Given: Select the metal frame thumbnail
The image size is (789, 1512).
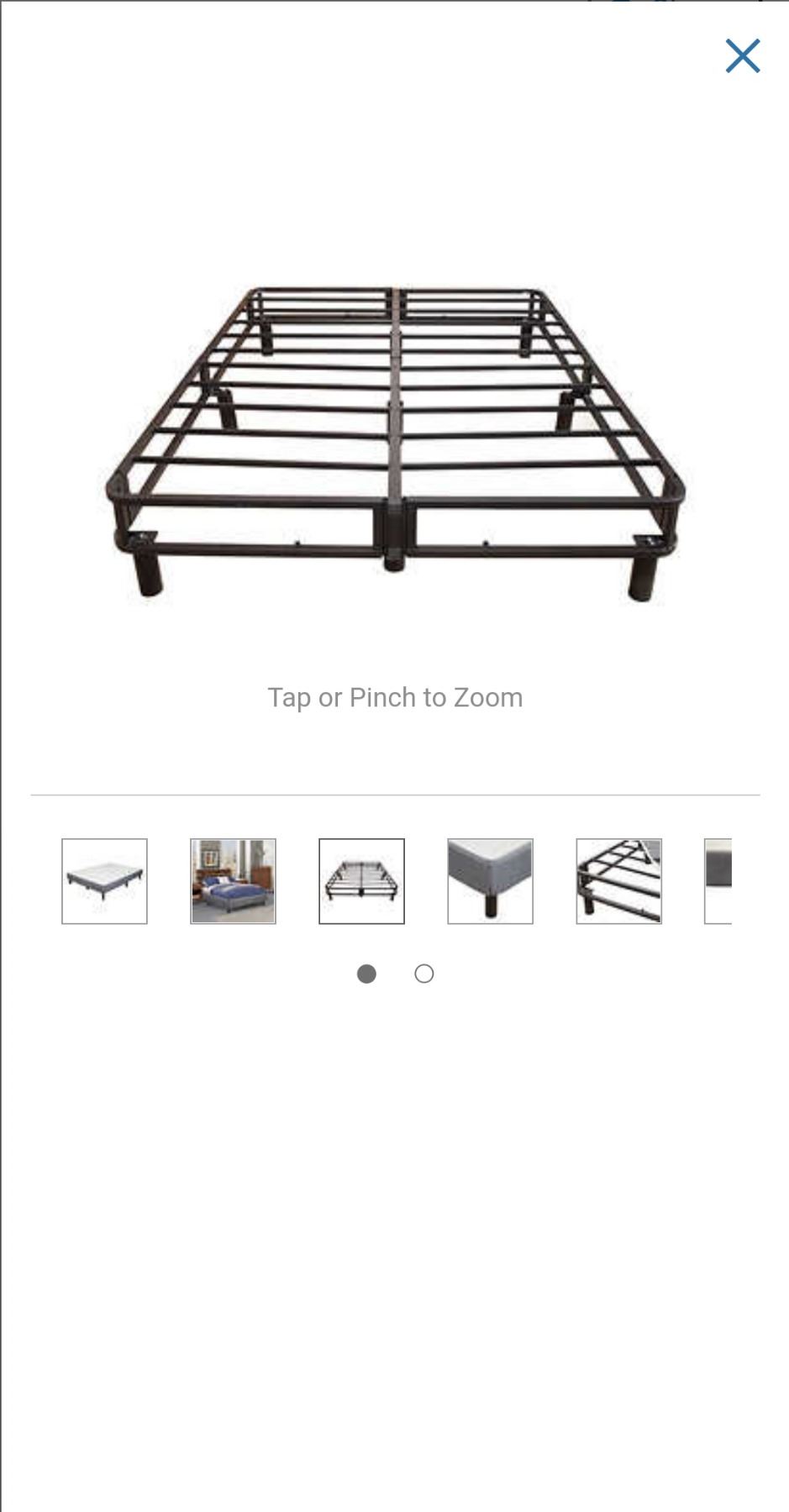Looking at the screenshot, I should pos(361,881).
